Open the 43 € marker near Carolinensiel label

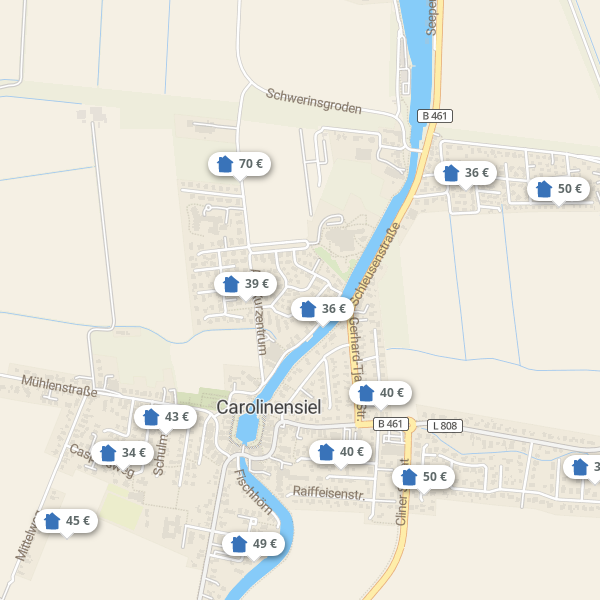(x=166, y=417)
